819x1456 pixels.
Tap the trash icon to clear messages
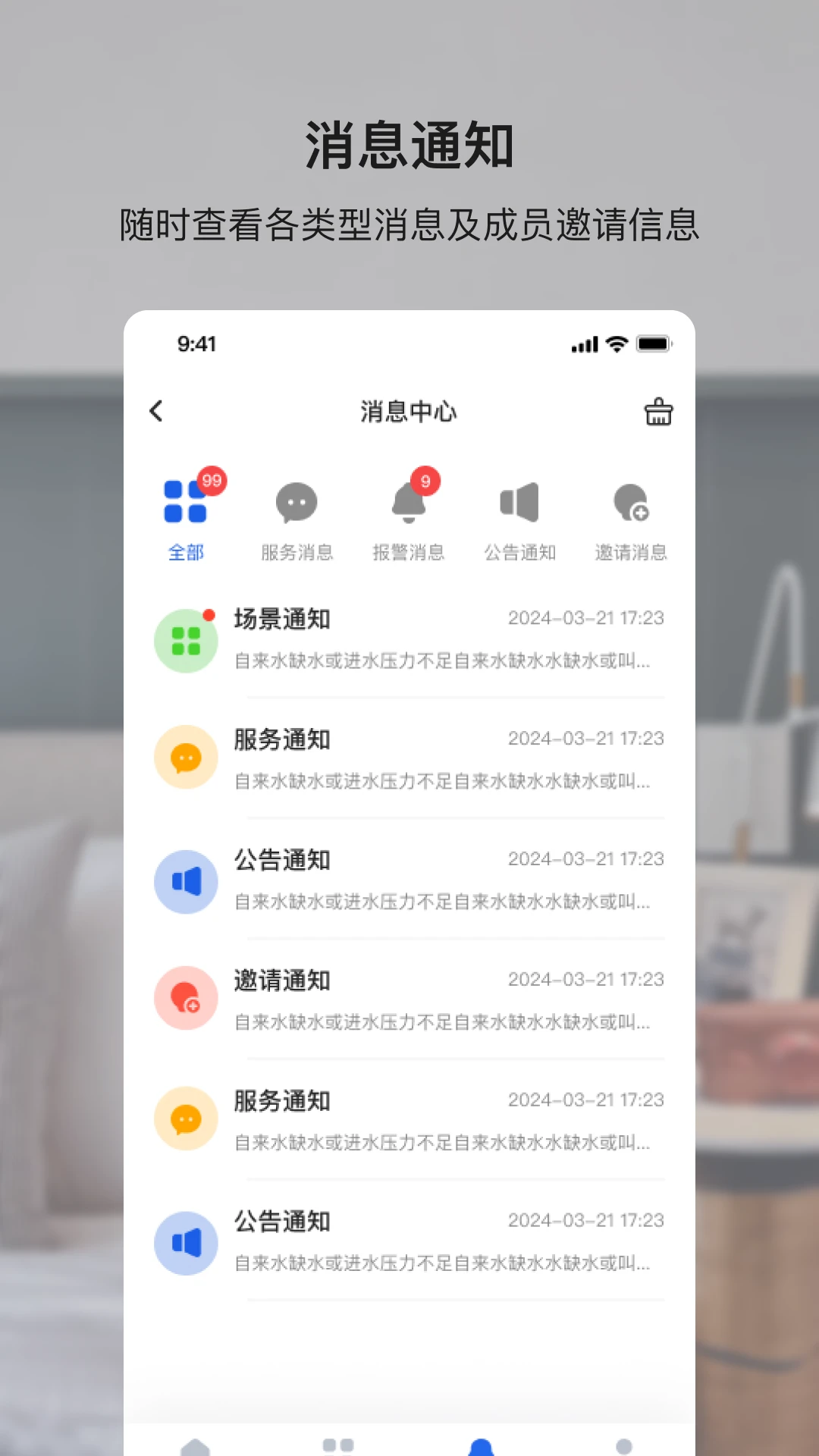[657, 412]
